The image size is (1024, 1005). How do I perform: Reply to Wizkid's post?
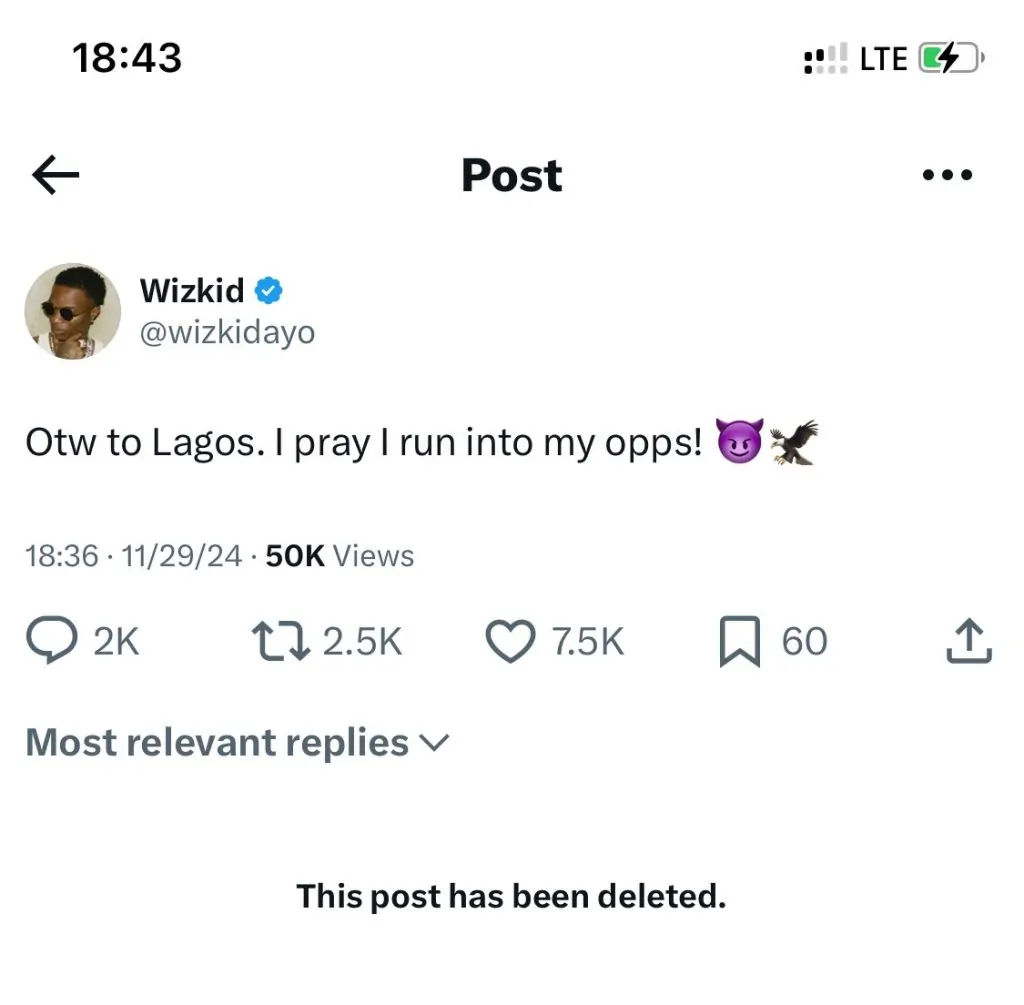(52, 641)
